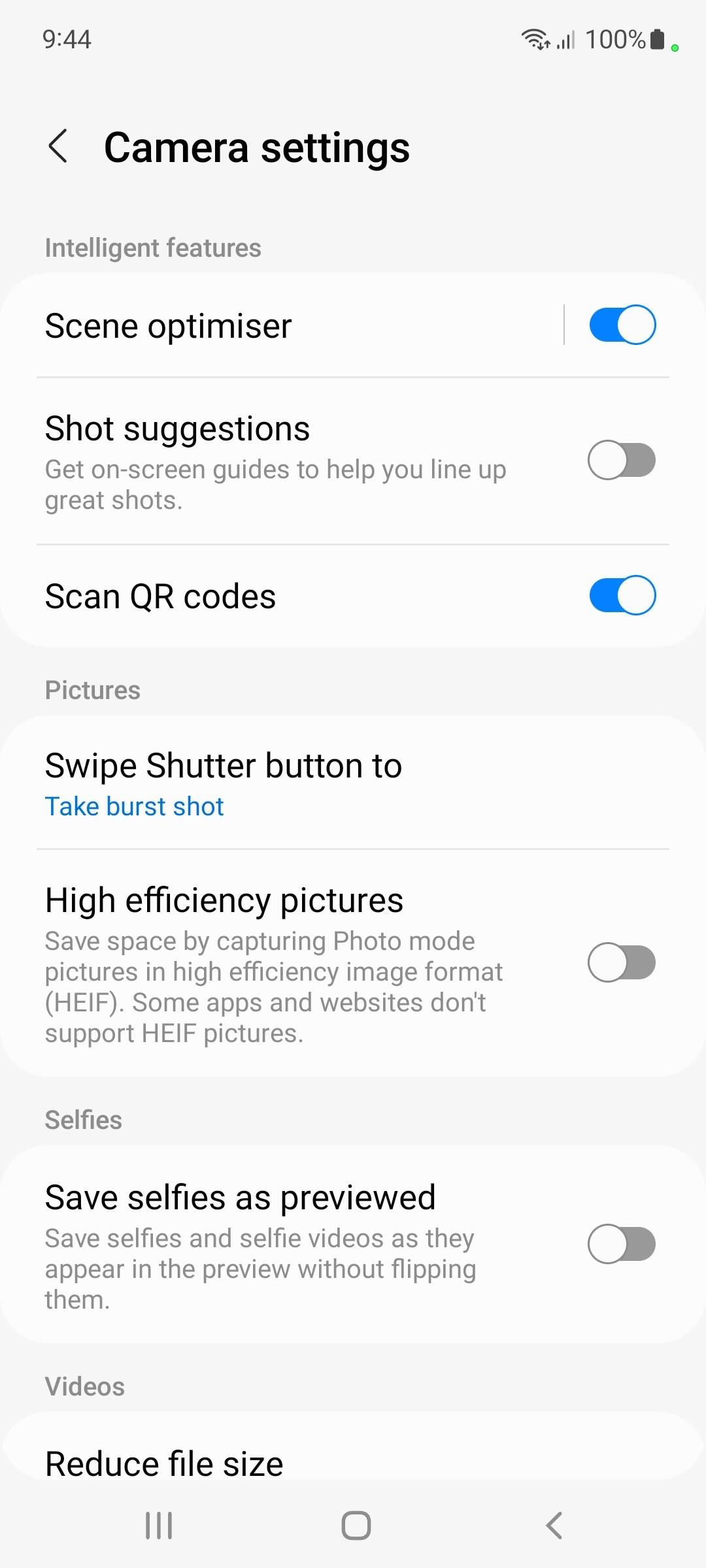The image size is (706, 1568).
Task: Open Scene optimiser options
Action: (261, 325)
